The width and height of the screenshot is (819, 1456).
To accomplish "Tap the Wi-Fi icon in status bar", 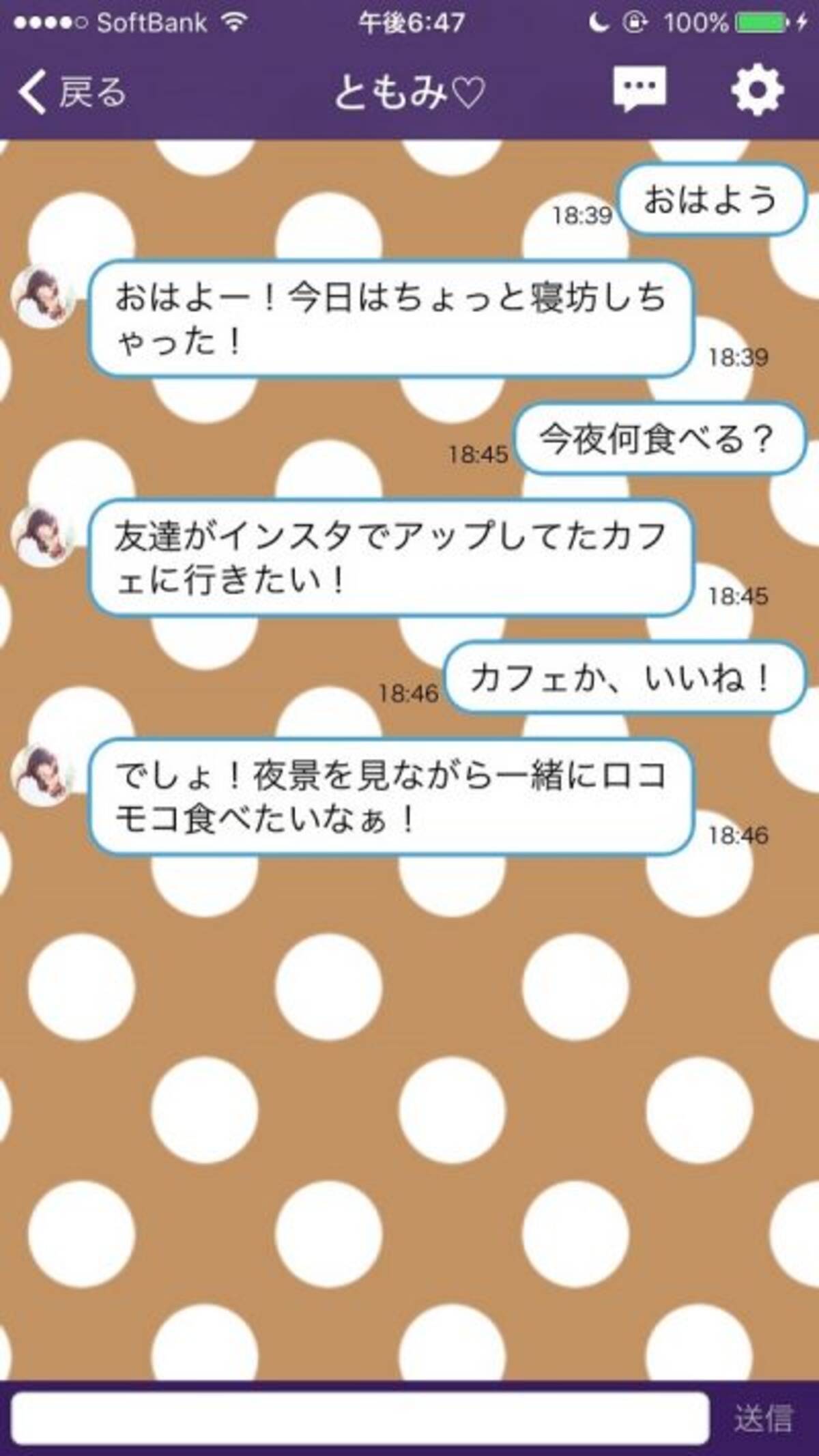I will [x=235, y=22].
